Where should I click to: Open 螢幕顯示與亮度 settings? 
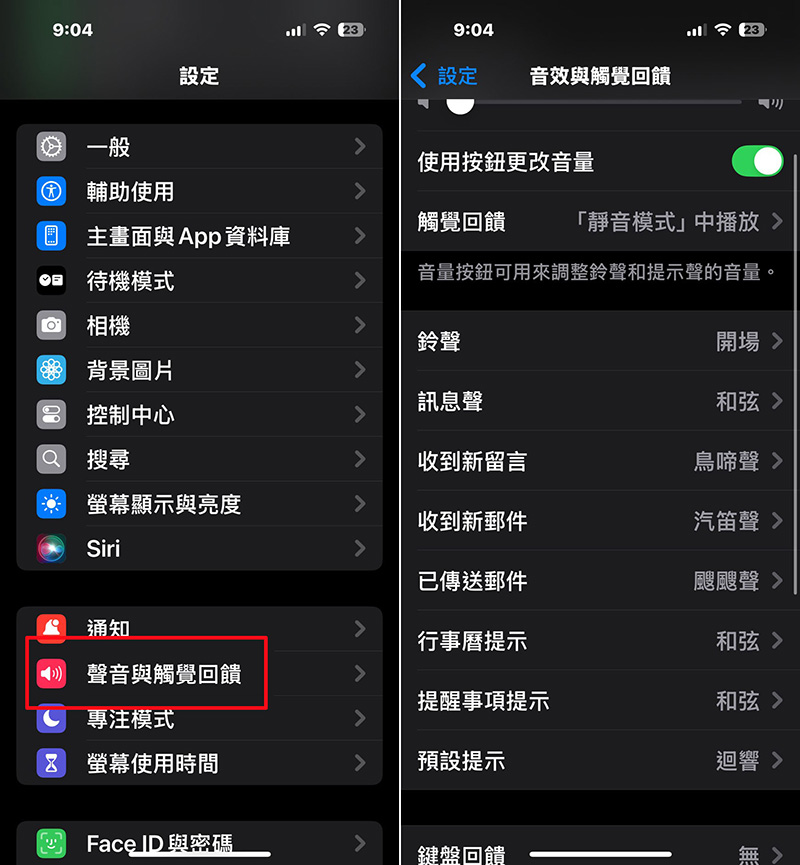200,504
